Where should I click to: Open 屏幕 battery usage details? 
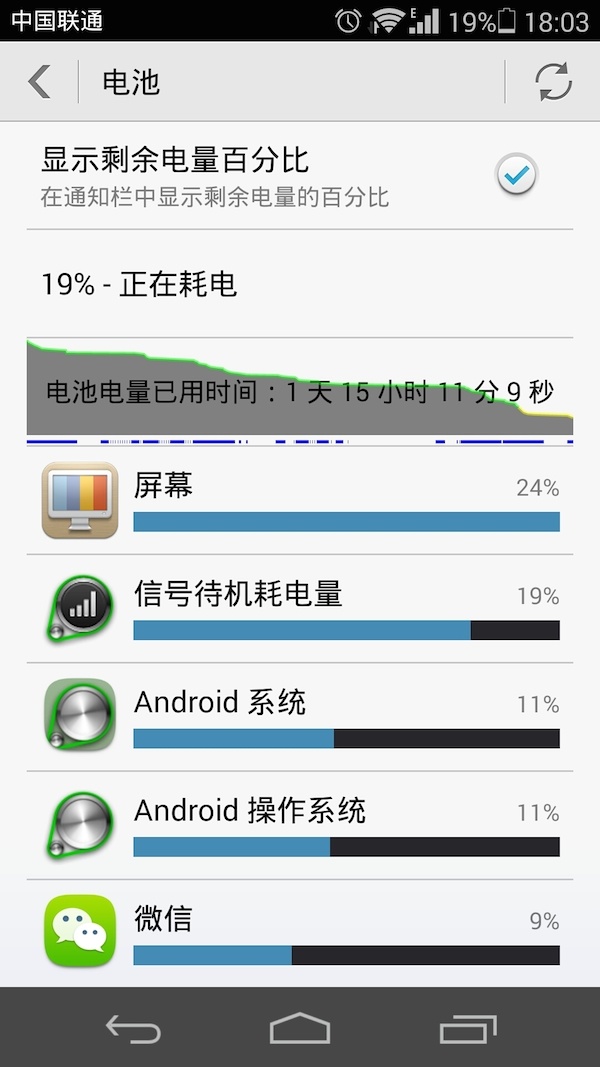[x=299, y=500]
